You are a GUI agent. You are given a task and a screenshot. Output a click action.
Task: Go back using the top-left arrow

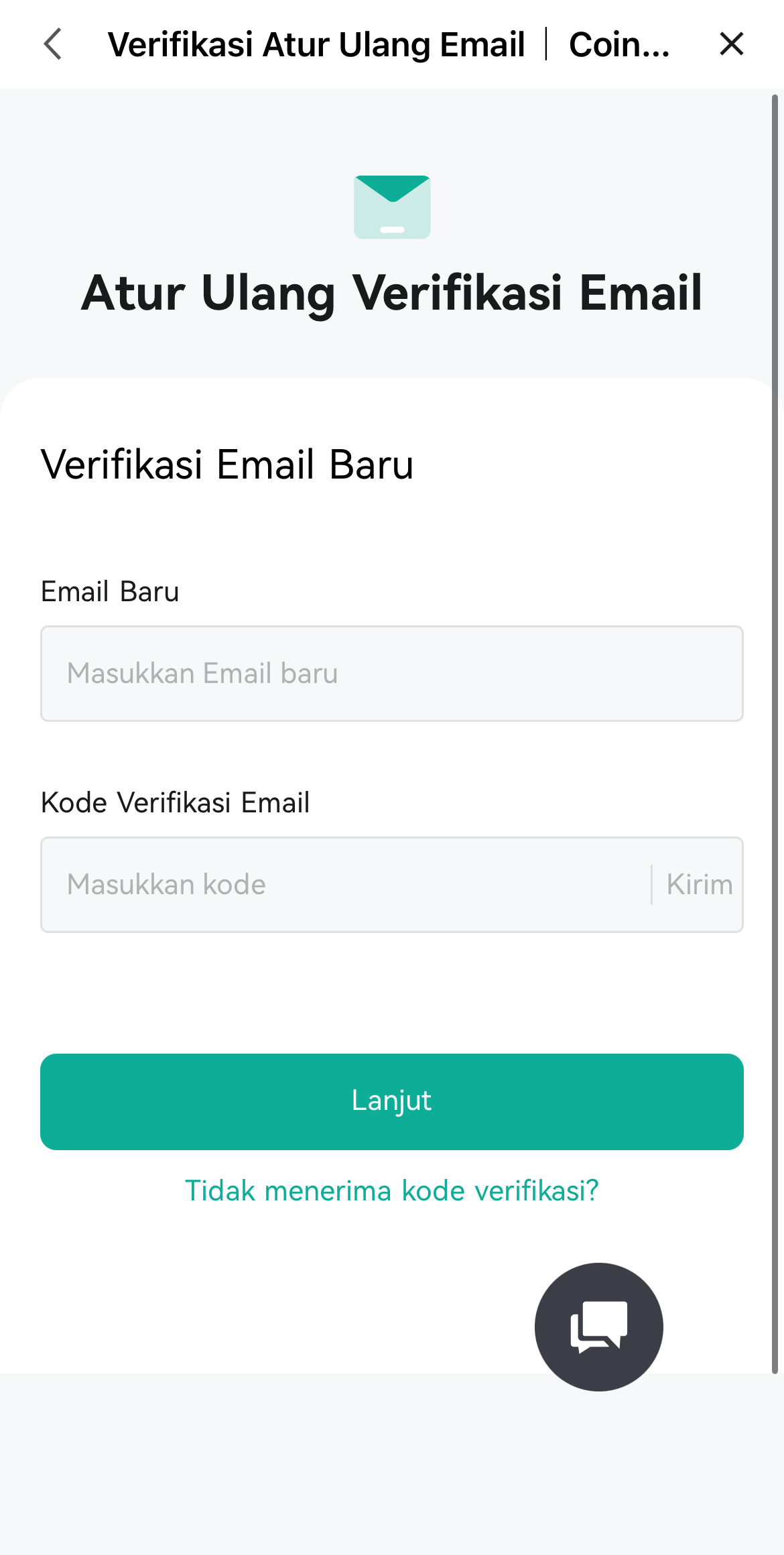[53, 44]
